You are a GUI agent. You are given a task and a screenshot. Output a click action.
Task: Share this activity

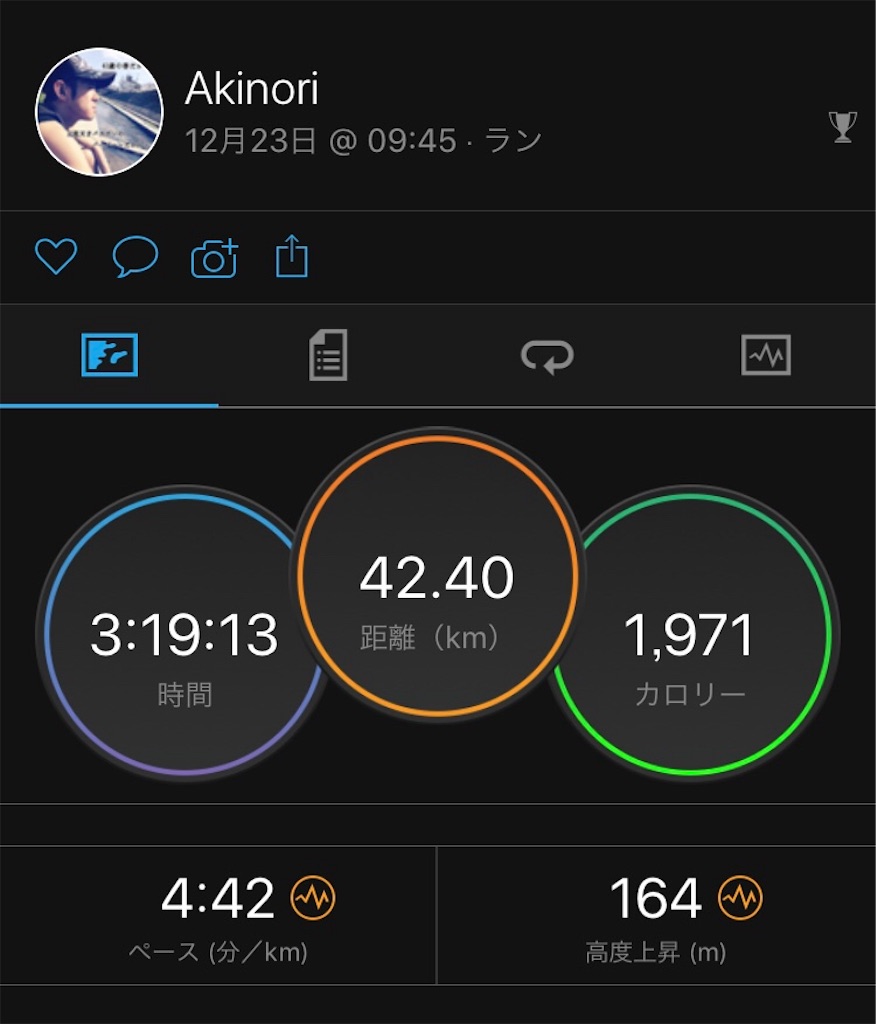pyautogui.click(x=291, y=258)
